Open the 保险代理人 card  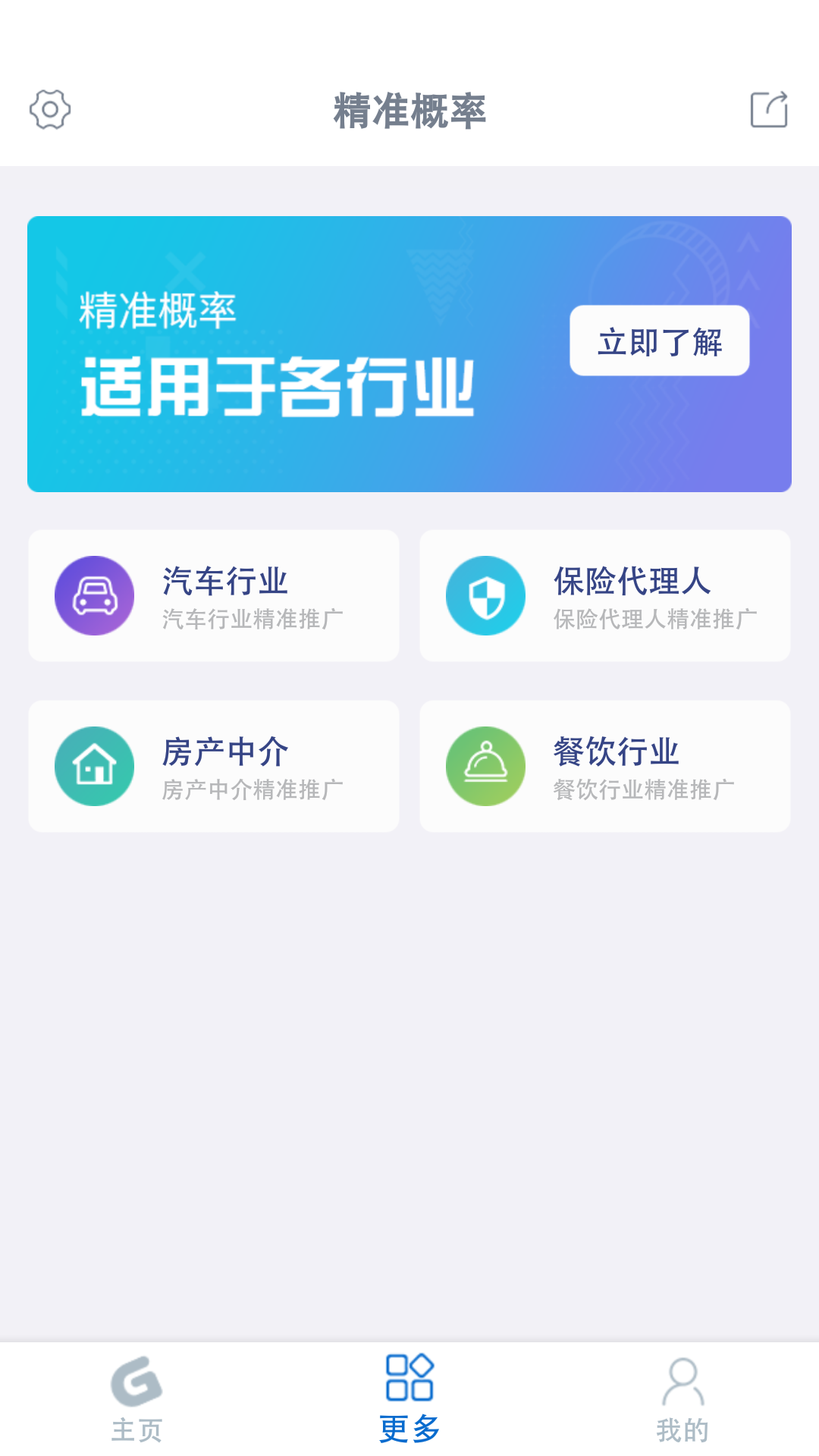605,596
